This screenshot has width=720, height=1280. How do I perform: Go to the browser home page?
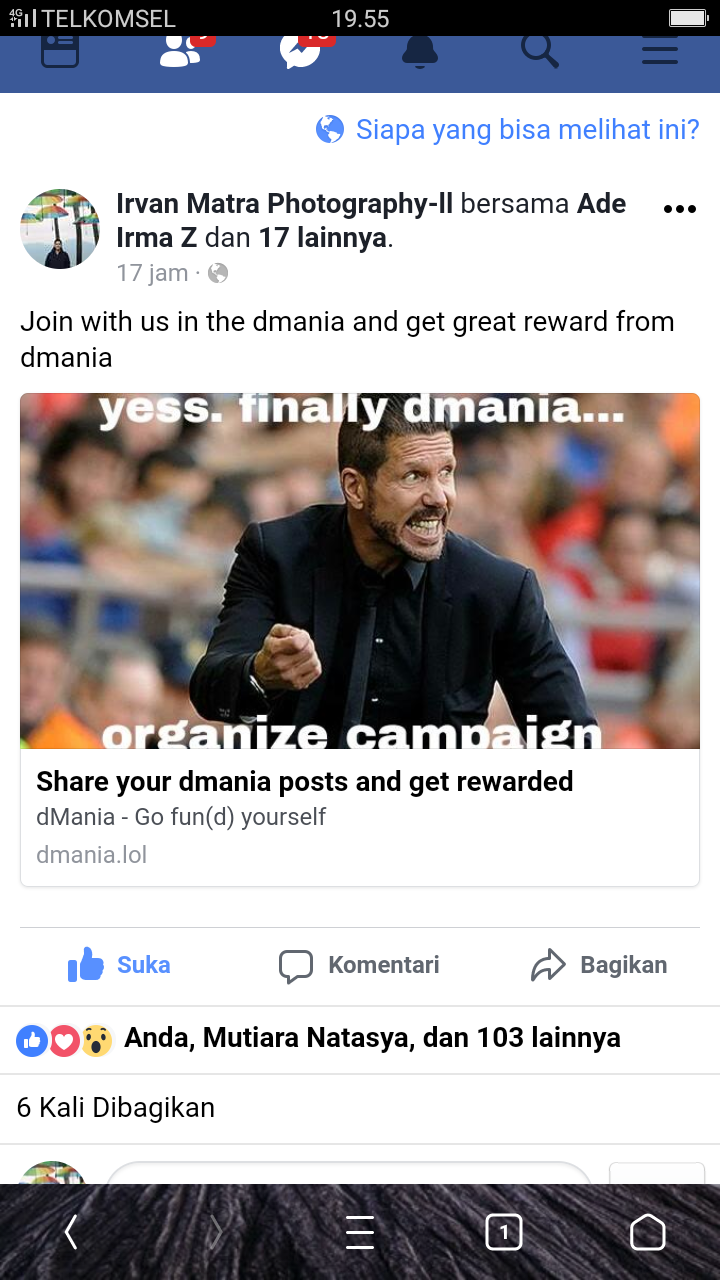[x=648, y=1233]
